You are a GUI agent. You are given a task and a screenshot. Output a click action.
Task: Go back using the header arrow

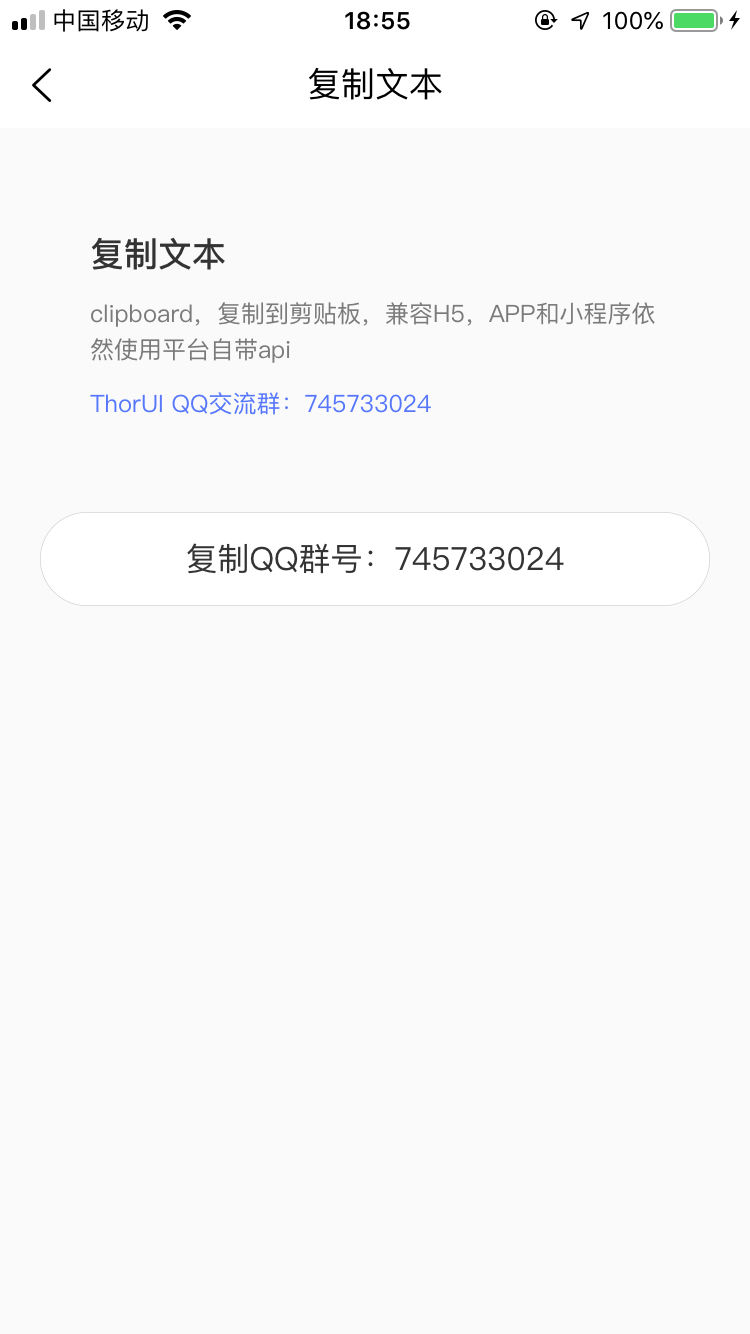point(42,85)
